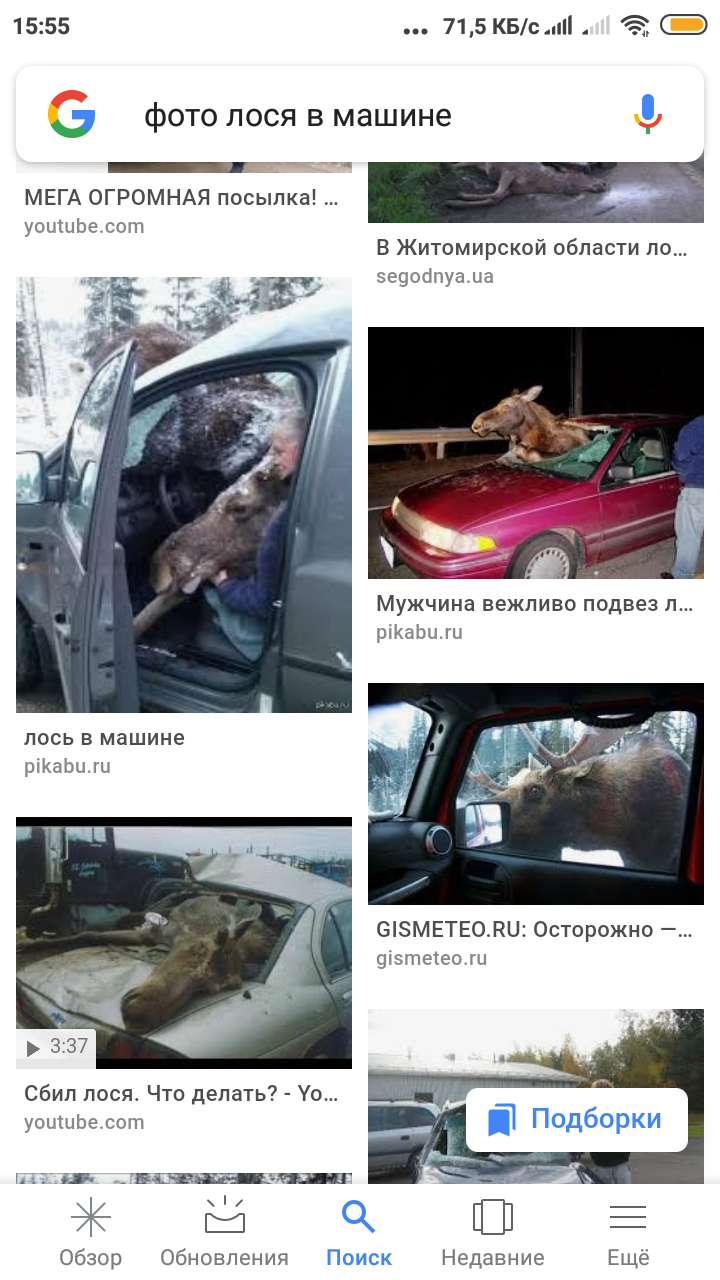Open the GISMETEO.RU moose image result
Image resolution: width=720 pixels, height=1280 pixels.
coord(536,794)
